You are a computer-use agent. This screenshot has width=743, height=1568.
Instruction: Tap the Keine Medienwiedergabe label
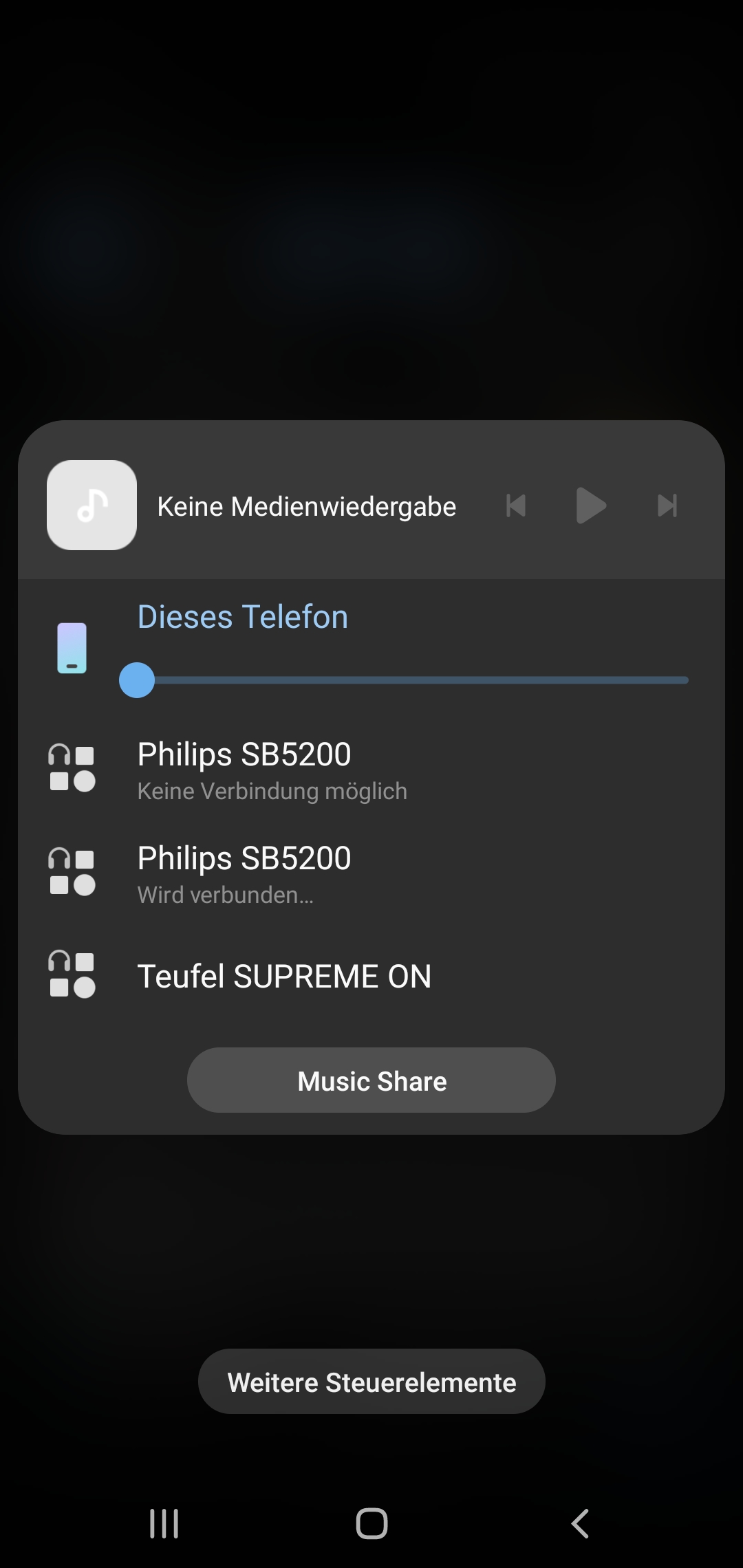pos(306,505)
